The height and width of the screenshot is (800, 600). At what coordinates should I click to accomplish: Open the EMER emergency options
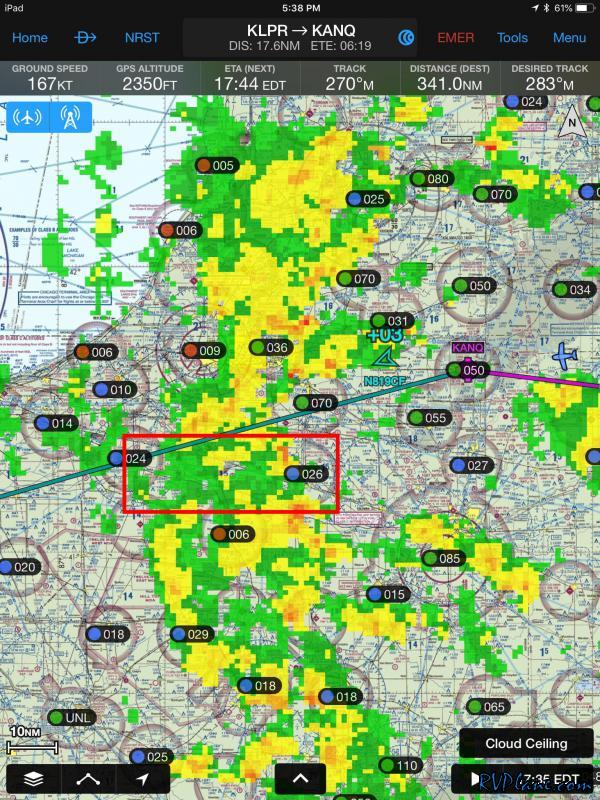pyautogui.click(x=456, y=38)
